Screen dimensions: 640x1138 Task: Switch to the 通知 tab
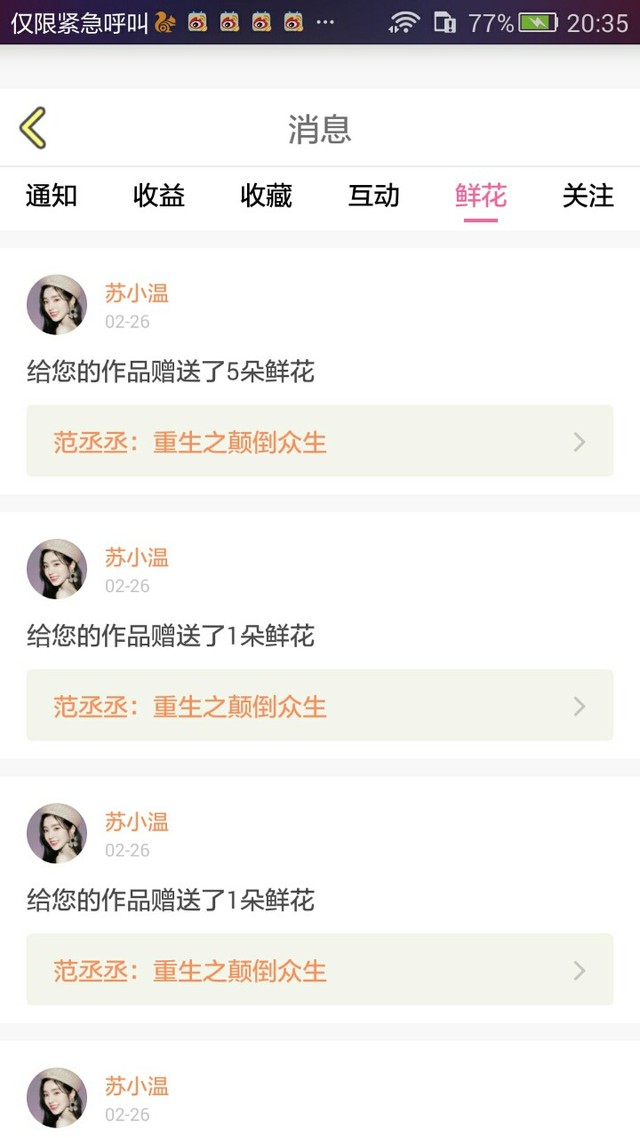click(52, 196)
